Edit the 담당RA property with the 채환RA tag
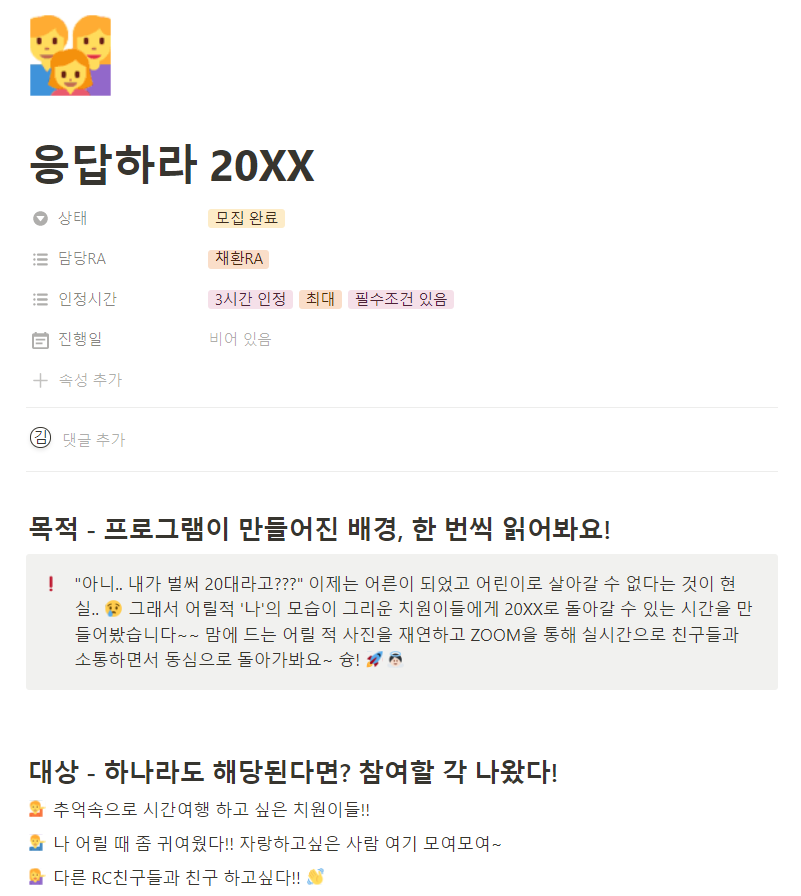 click(239, 259)
